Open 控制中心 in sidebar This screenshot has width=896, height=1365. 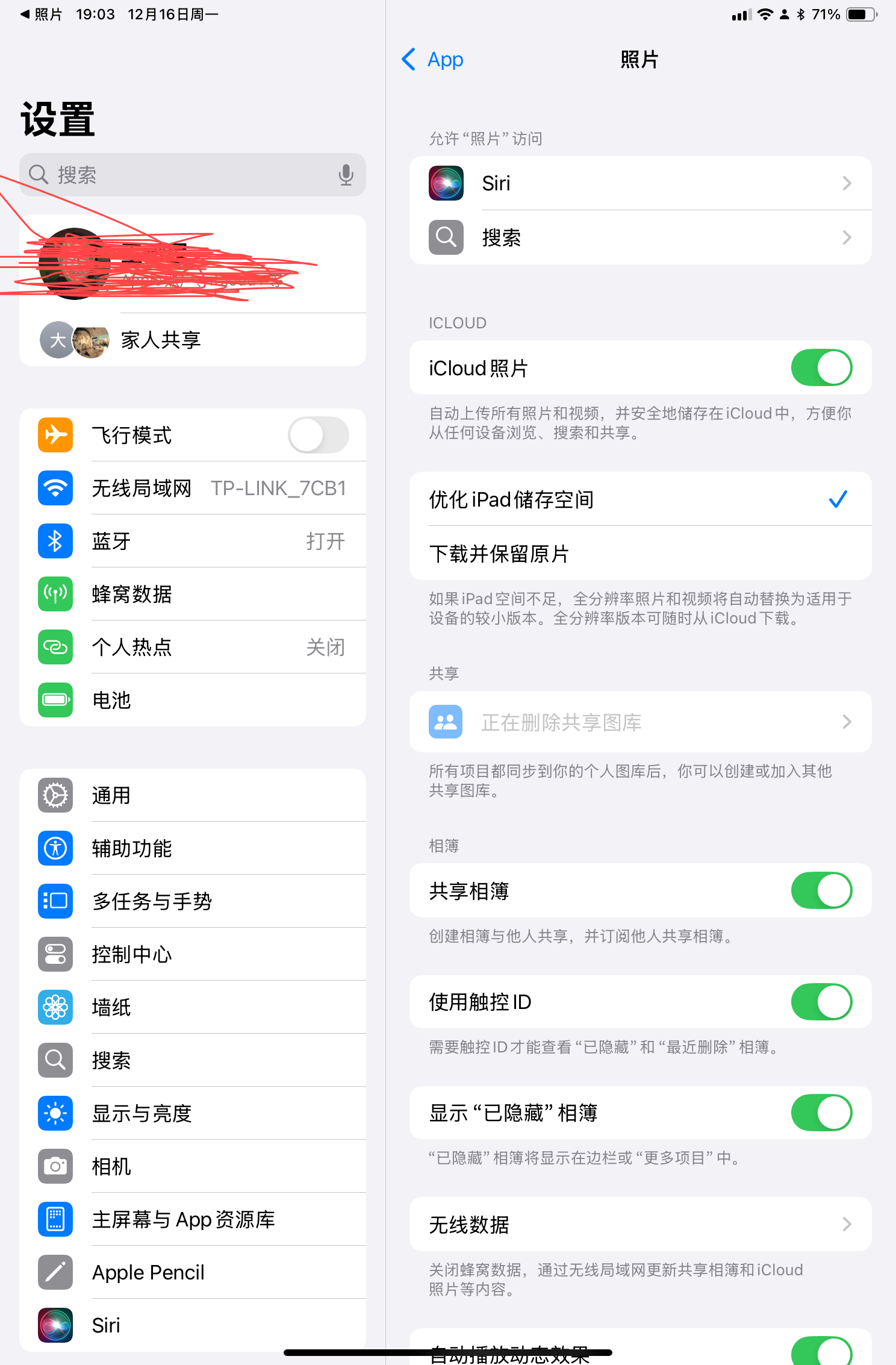point(193,954)
